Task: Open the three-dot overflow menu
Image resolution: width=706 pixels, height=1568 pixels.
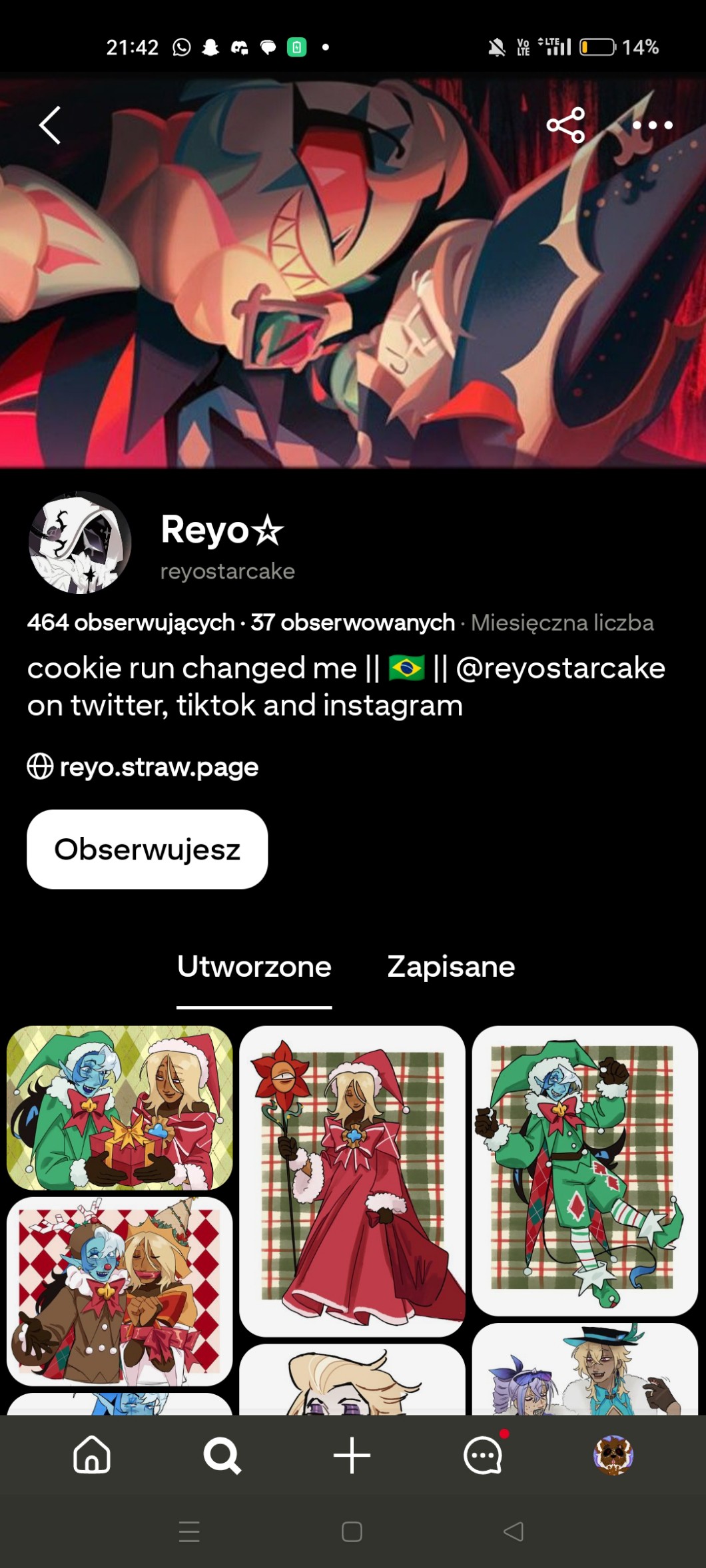Action: coord(652,125)
